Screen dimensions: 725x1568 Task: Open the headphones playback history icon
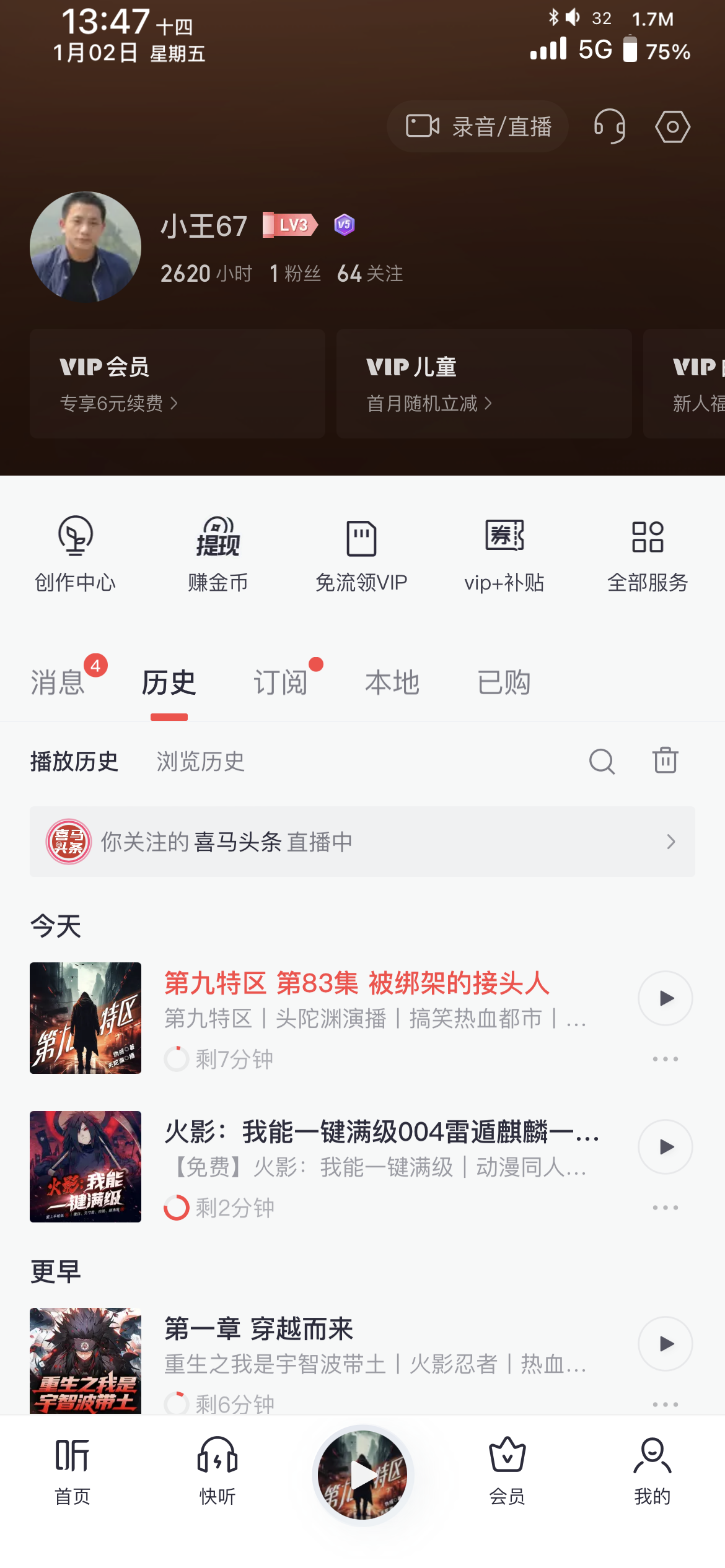click(x=609, y=126)
